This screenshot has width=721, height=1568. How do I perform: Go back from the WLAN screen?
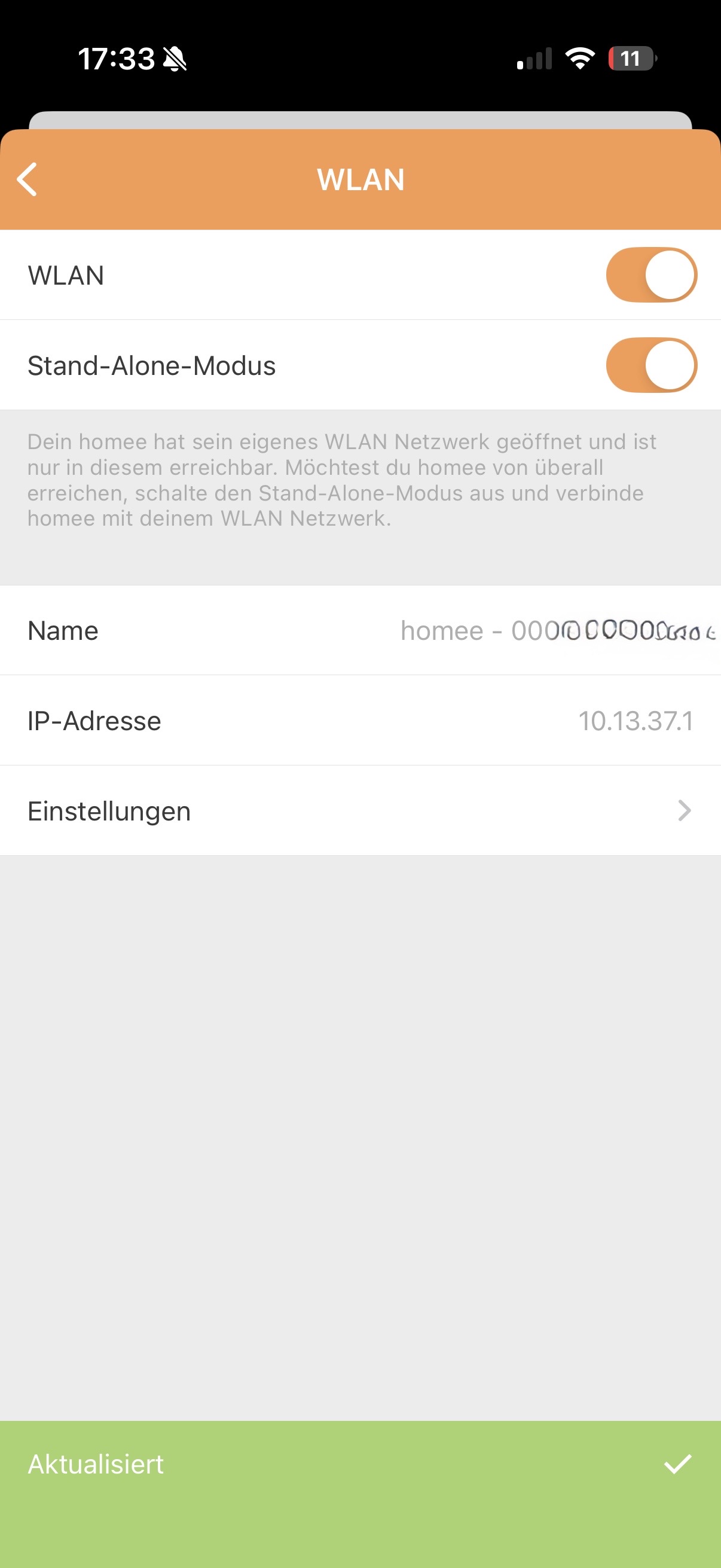[28, 179]
